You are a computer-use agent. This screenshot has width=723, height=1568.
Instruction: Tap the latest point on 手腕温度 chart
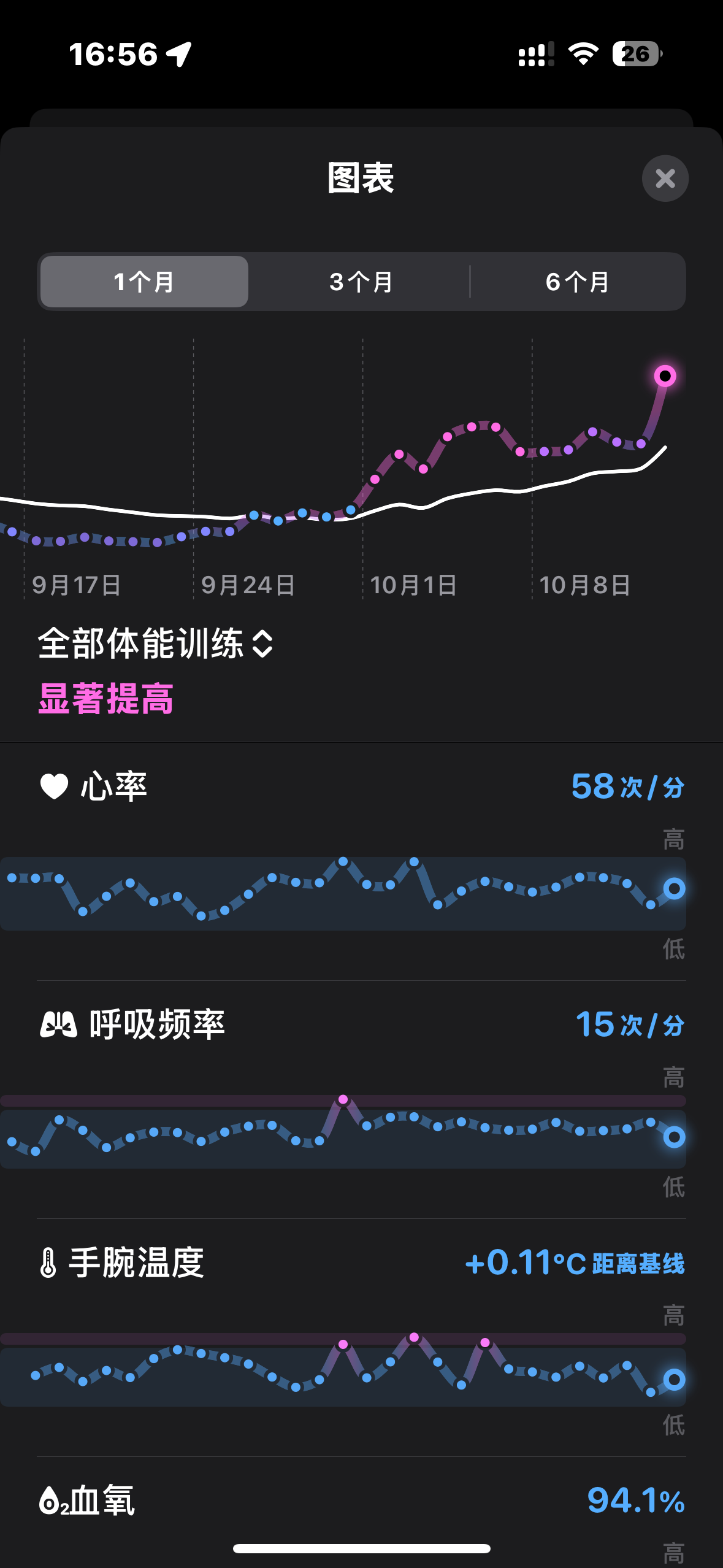[674, 1380]
